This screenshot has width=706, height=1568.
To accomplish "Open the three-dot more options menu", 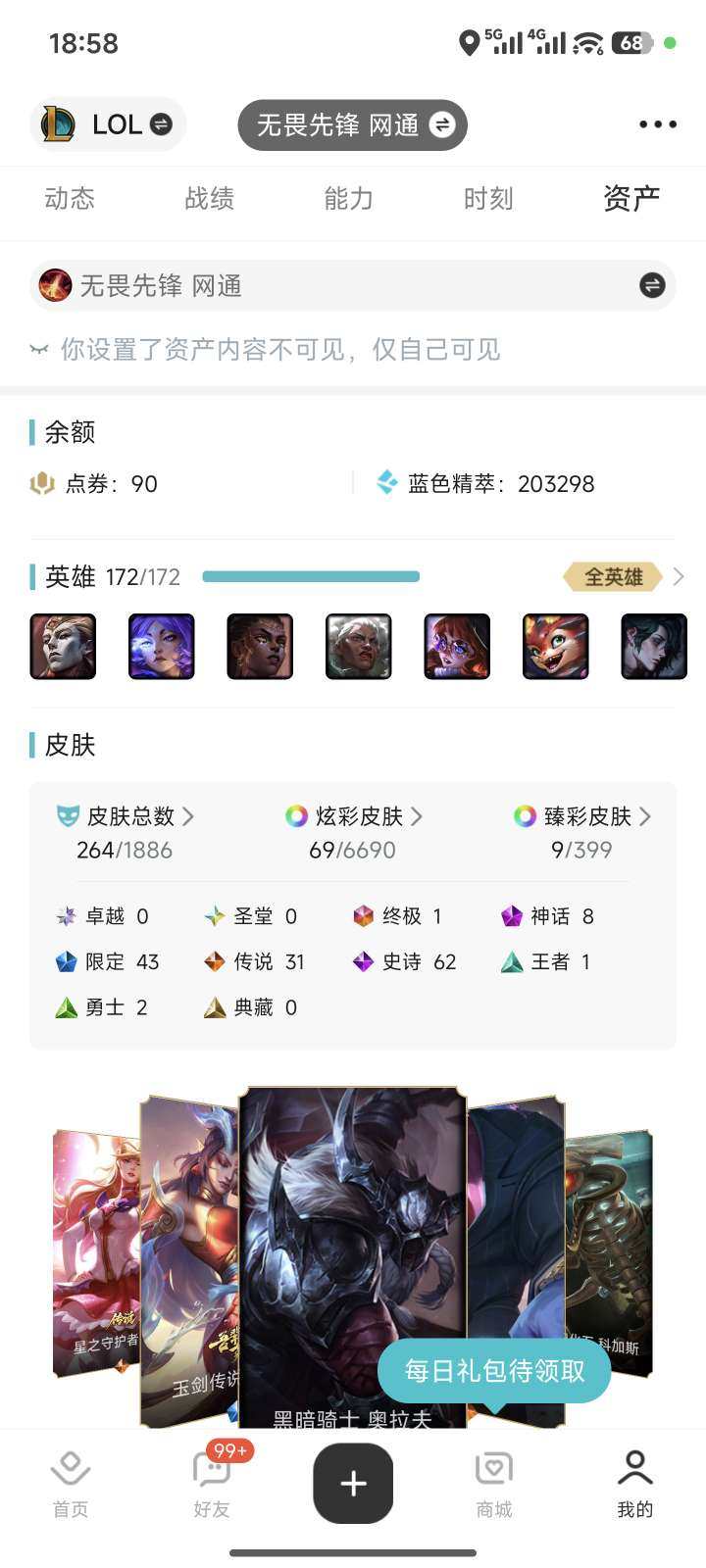I will [656, 124].
